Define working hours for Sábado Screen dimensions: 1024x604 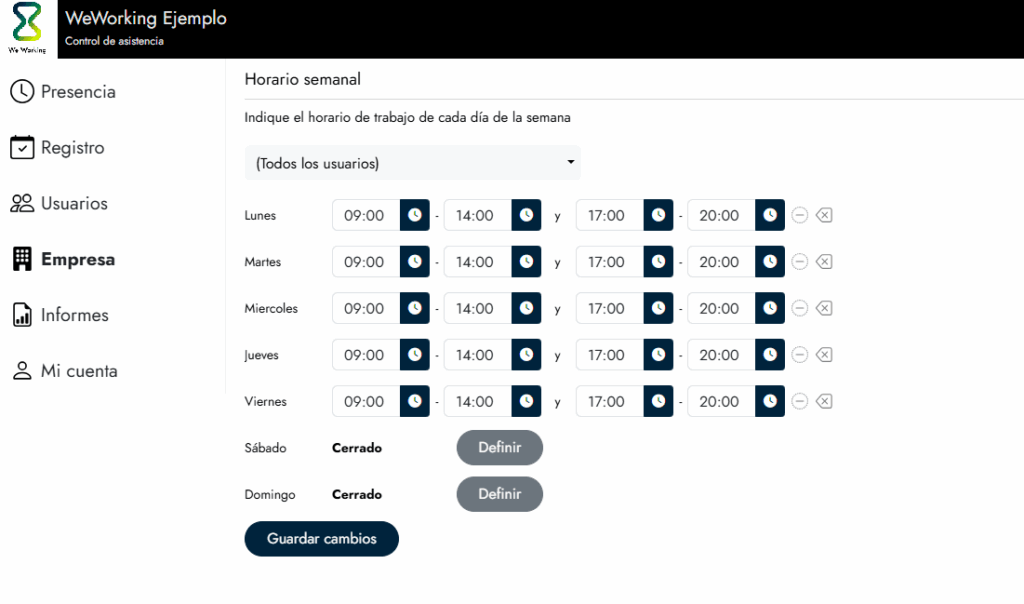(499, 448)
